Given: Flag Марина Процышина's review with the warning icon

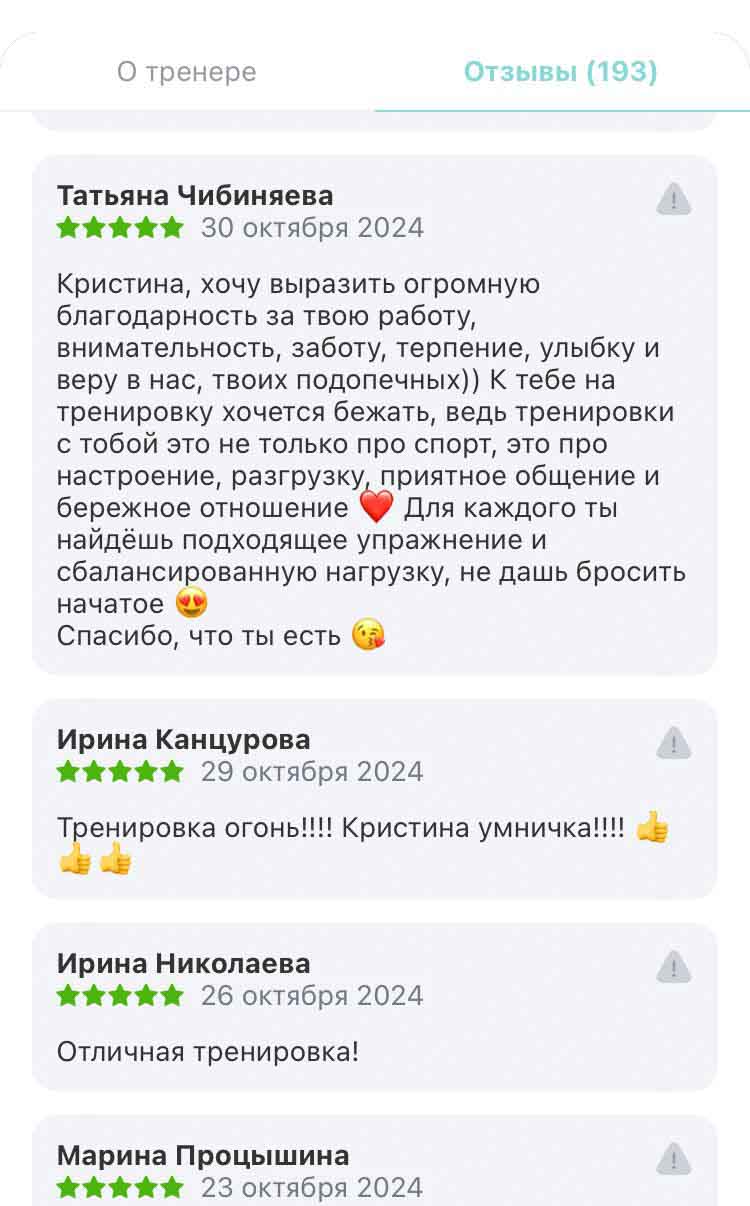Looking at the screenshot, I should click(x=674, y=1159).
